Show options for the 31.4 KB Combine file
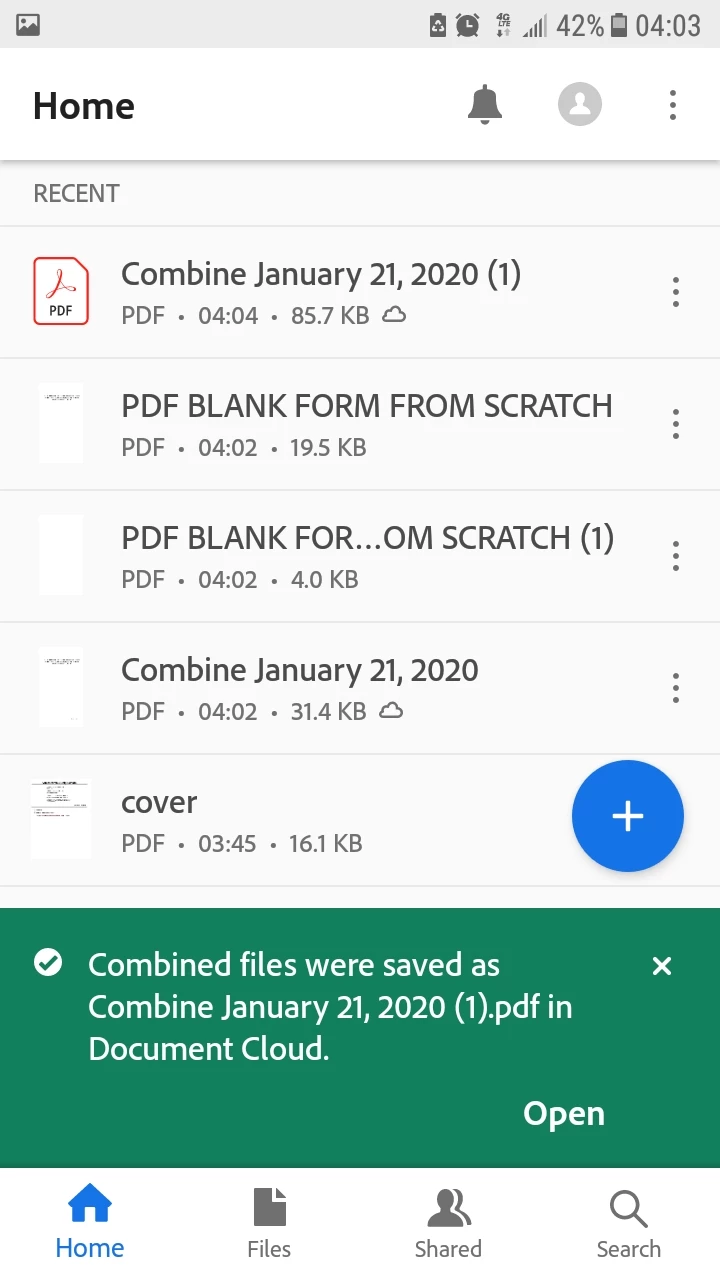Image resolution: width=720 pixels, height=1280 pixels. [x=676, y=688]
